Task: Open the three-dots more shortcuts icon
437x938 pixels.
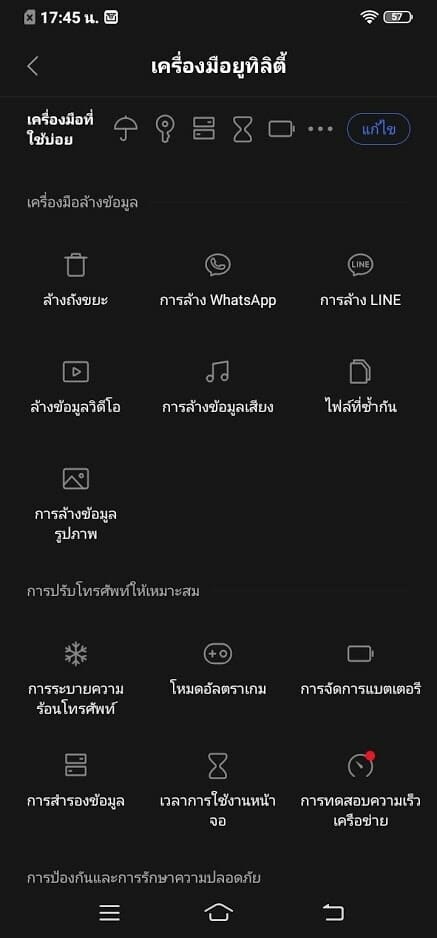Action: [x=320, y=129]
